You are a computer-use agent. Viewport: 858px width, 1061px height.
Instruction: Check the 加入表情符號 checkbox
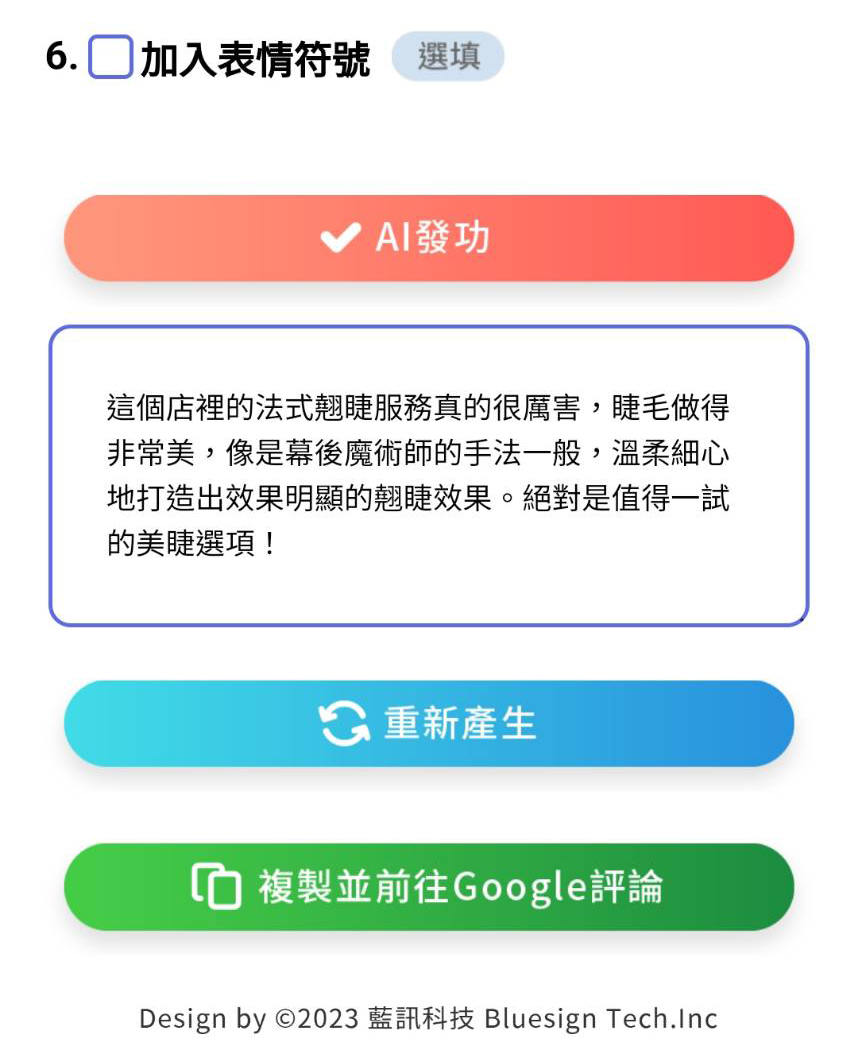[x=110, y=58]
